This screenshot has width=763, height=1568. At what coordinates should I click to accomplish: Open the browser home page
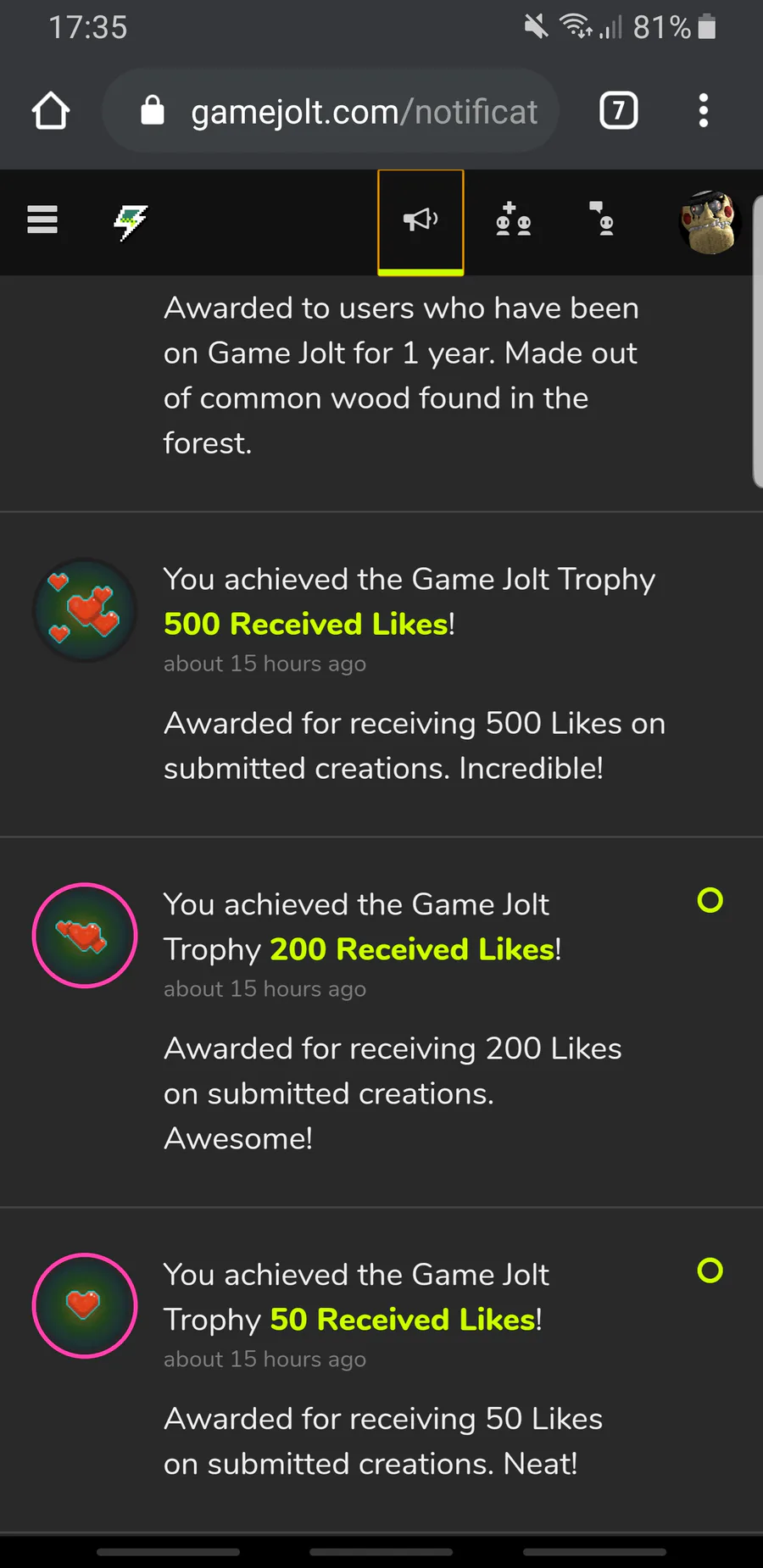[51, 111]
